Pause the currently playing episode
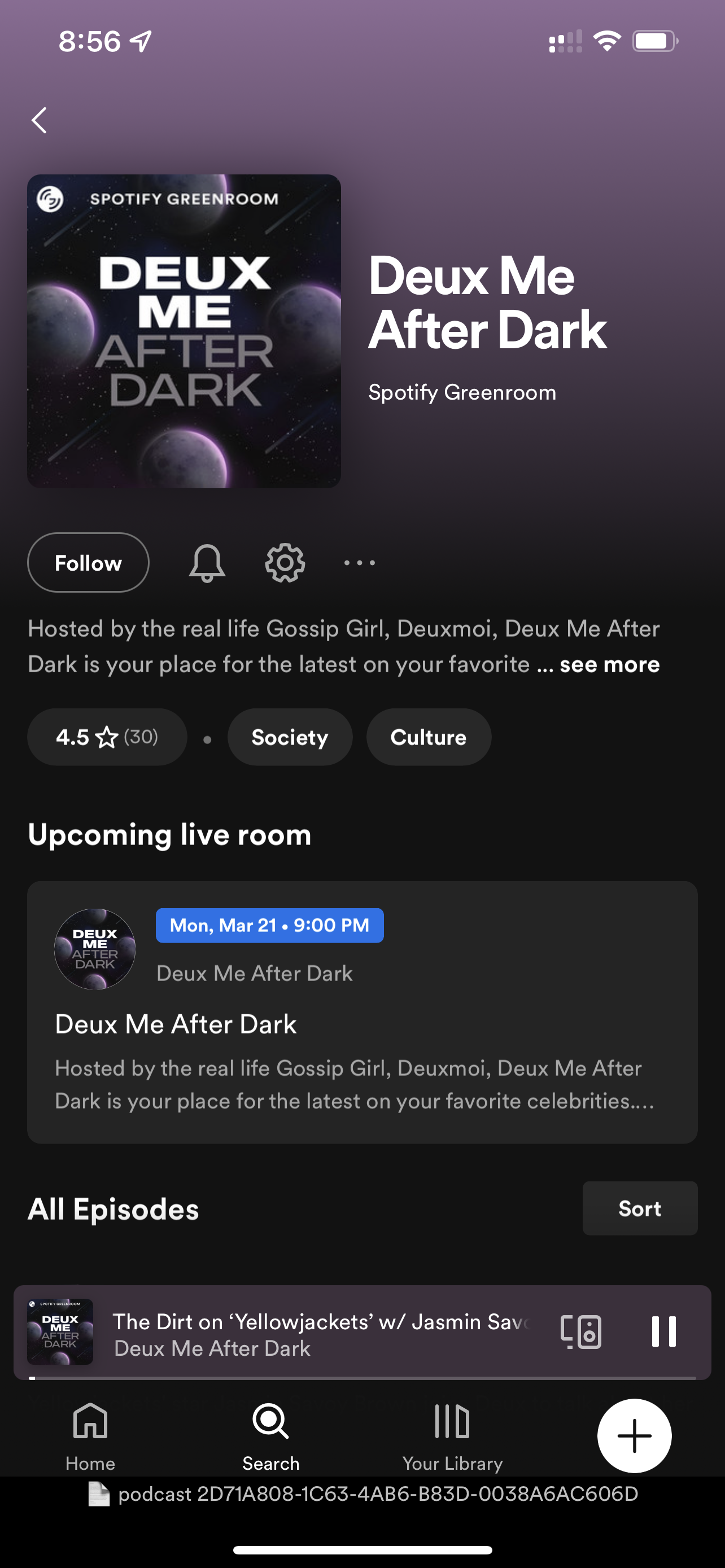 coord(663,1332)
